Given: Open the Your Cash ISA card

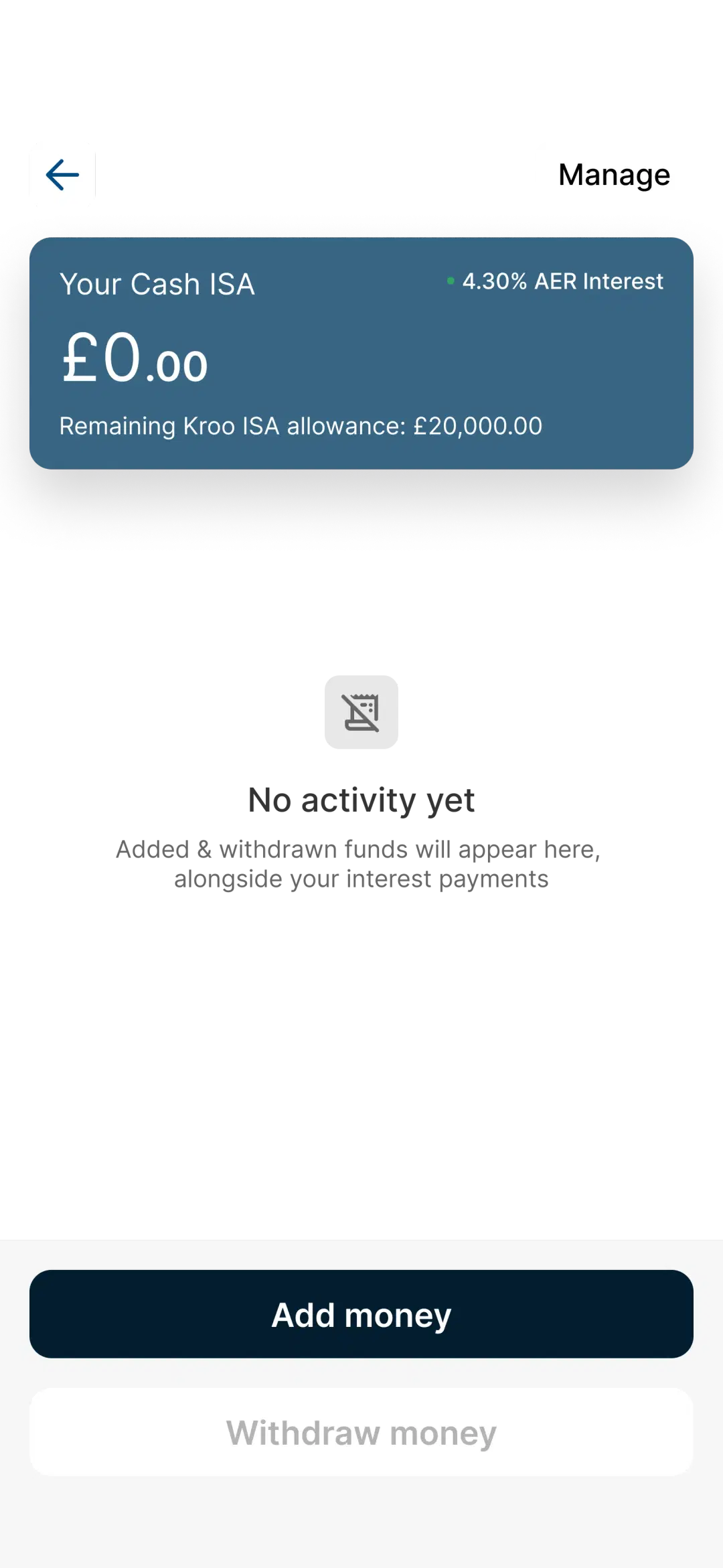Looking at the screenshot, I should coord(361,353).
